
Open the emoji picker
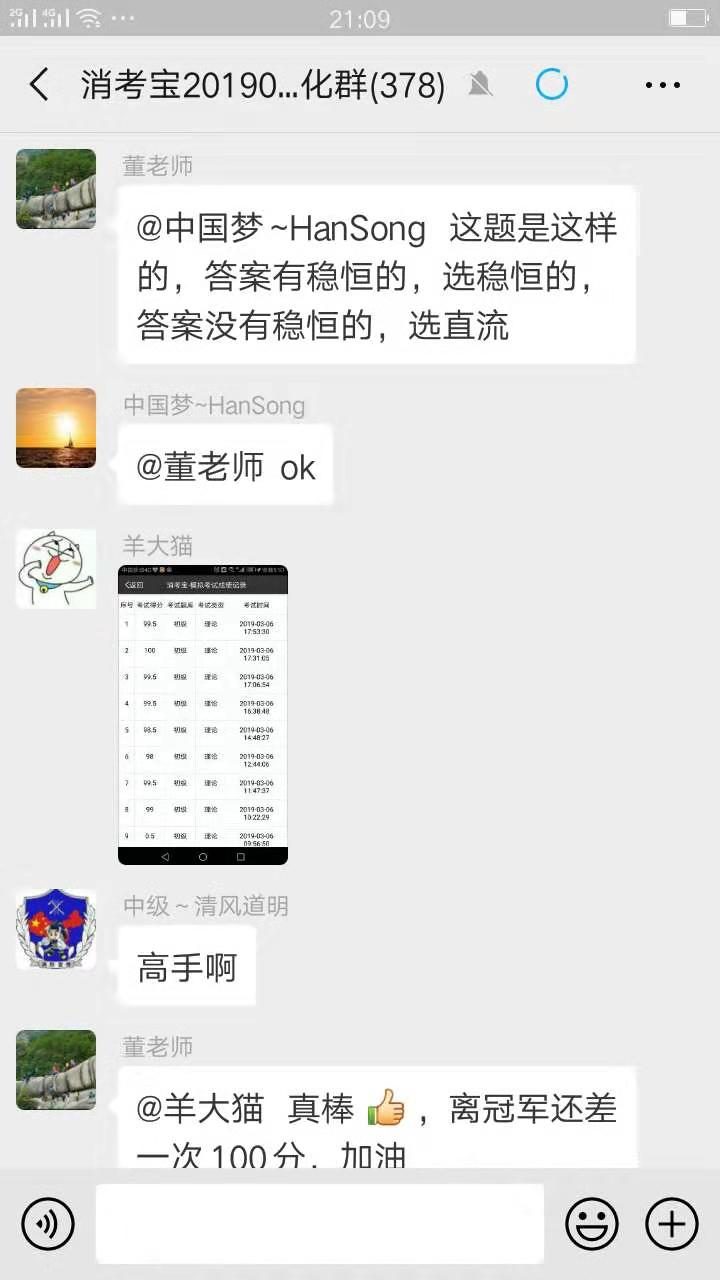pyautogui.click(x=591, y=1223)
